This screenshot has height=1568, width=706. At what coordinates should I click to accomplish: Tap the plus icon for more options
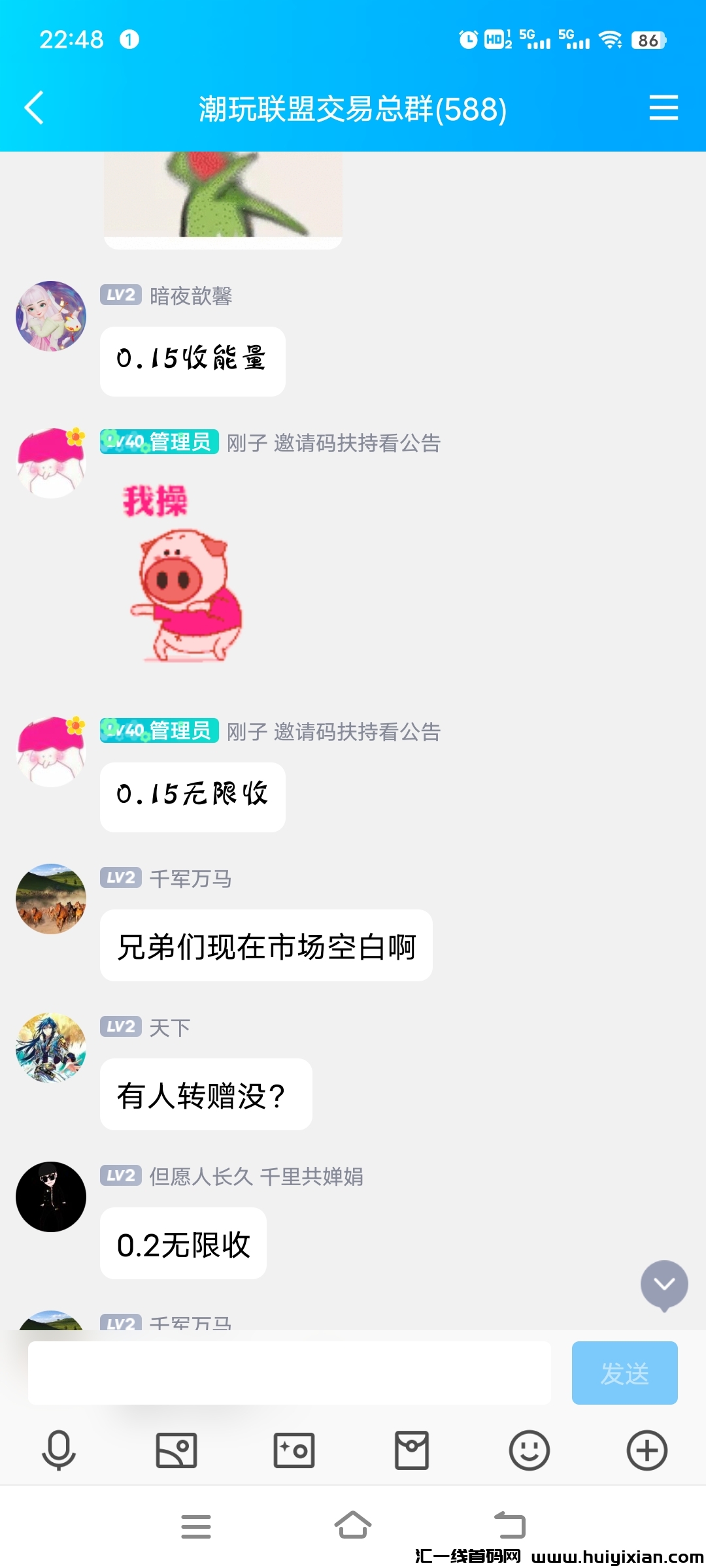(647, 1449)
